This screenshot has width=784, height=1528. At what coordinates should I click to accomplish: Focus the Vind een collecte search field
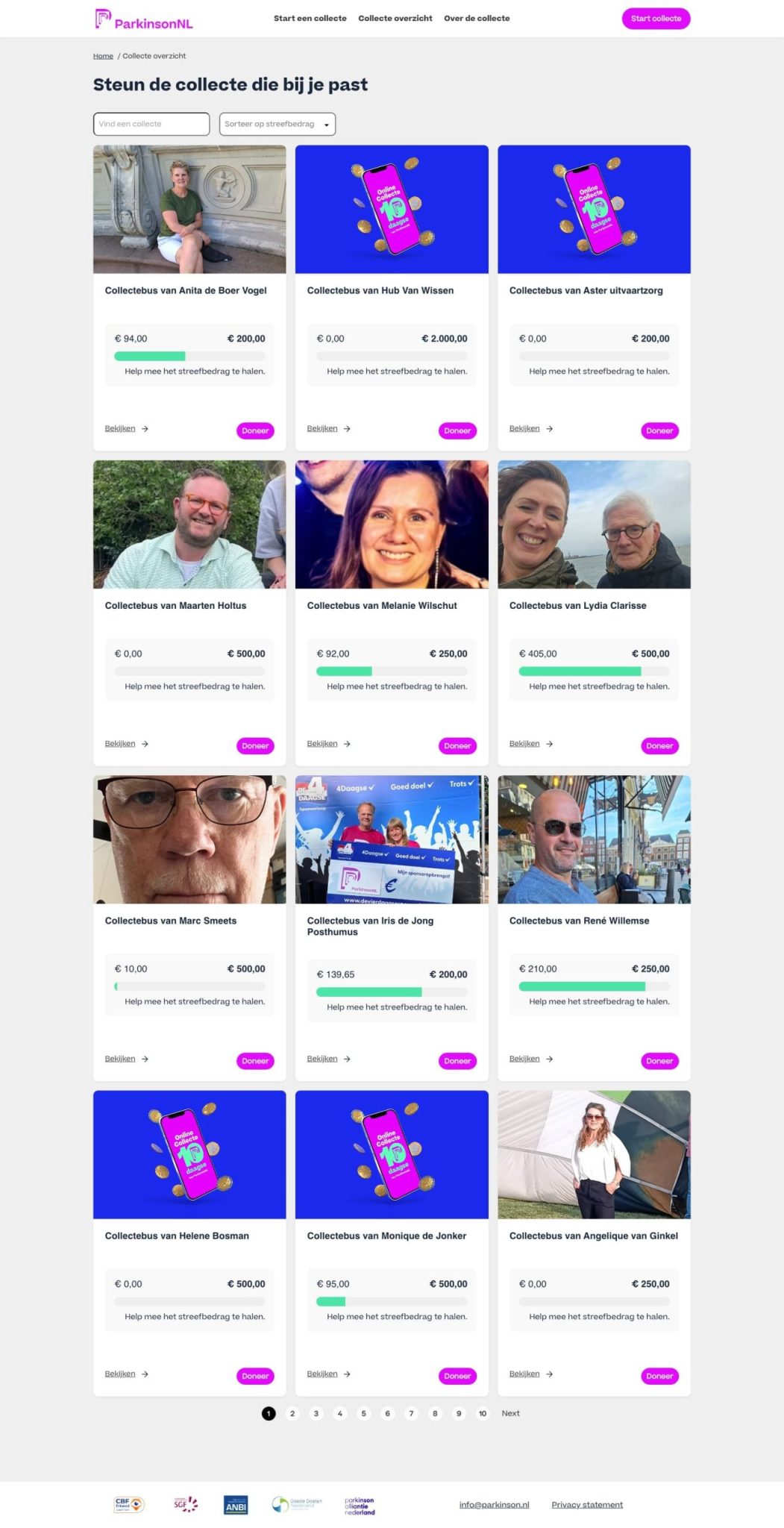pyautogui.click(x=151, y=124)
